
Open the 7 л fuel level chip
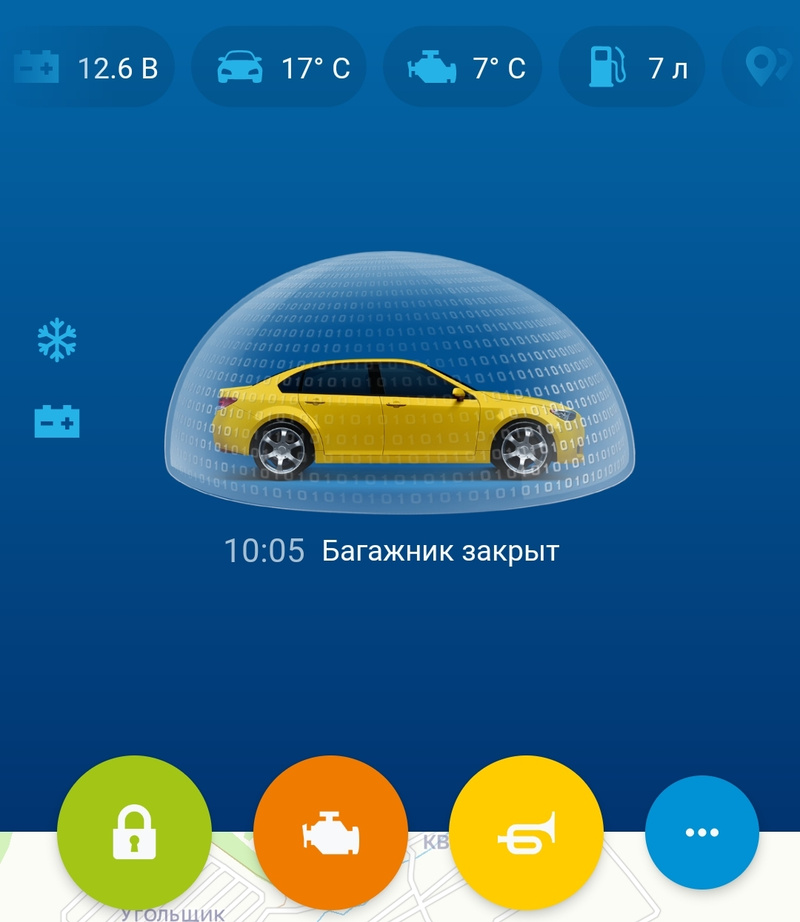[x=631, y=68]
